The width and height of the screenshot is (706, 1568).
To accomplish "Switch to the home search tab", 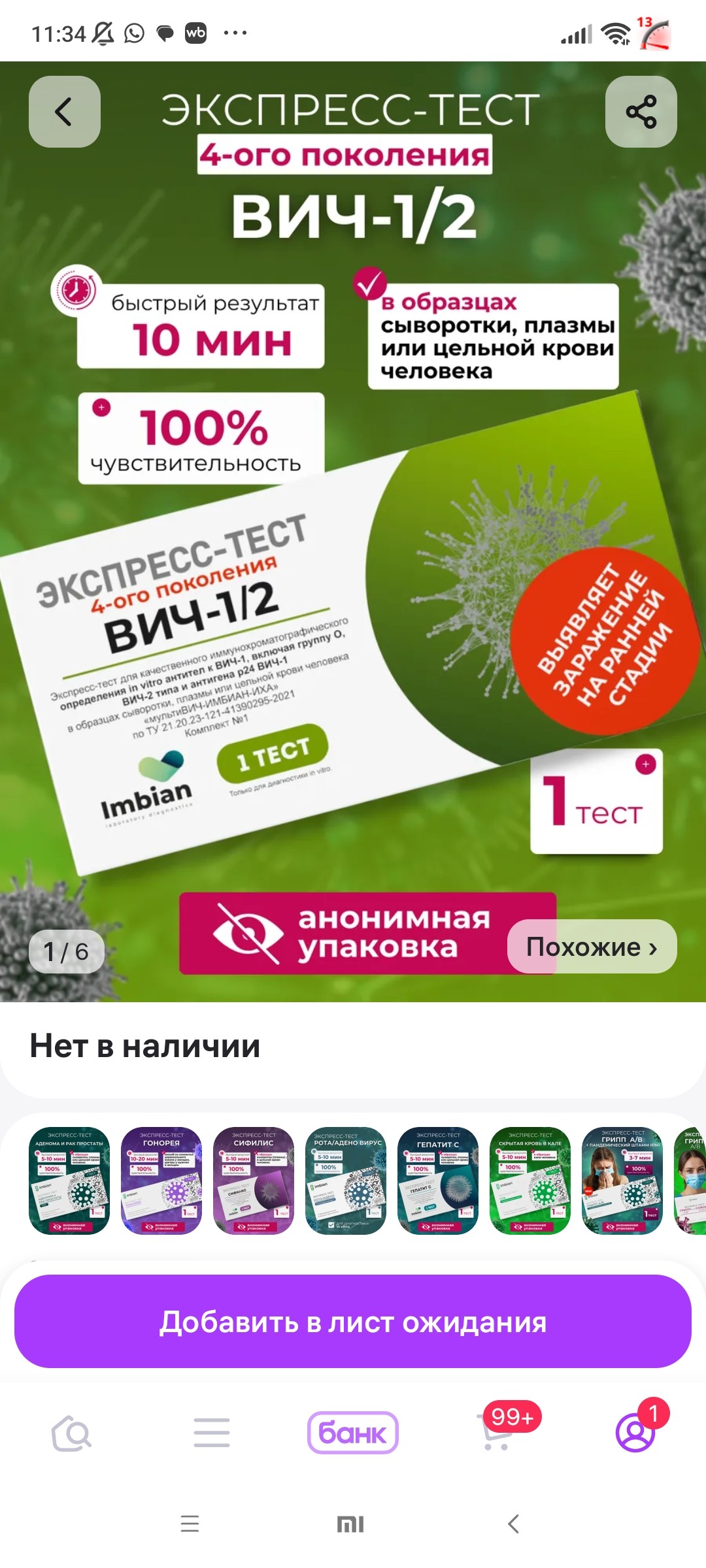I will tap(71, 1433).
